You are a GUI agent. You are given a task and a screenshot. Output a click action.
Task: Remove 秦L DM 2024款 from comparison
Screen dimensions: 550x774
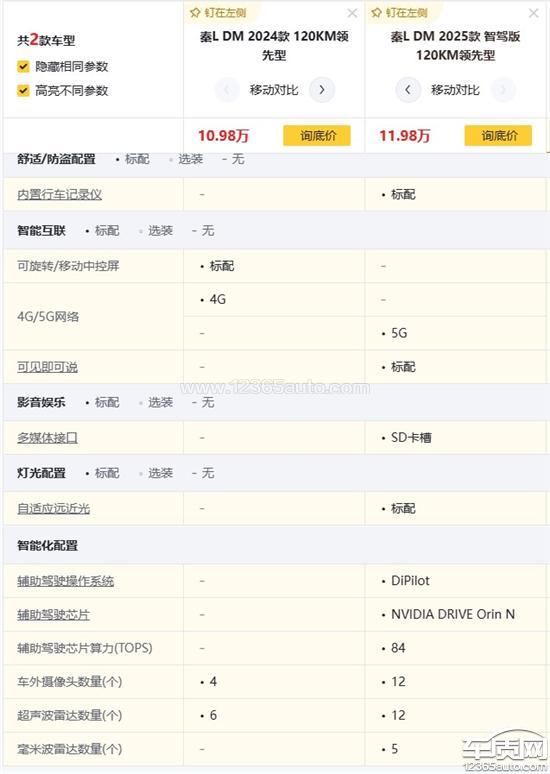click(352, 13)
